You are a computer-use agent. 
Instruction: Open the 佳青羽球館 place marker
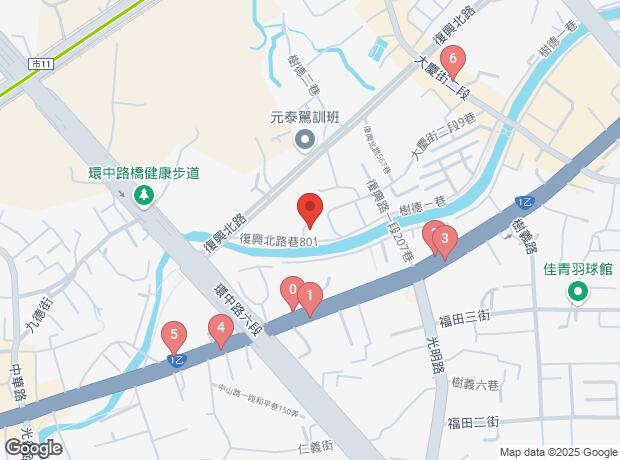(578, 293)
